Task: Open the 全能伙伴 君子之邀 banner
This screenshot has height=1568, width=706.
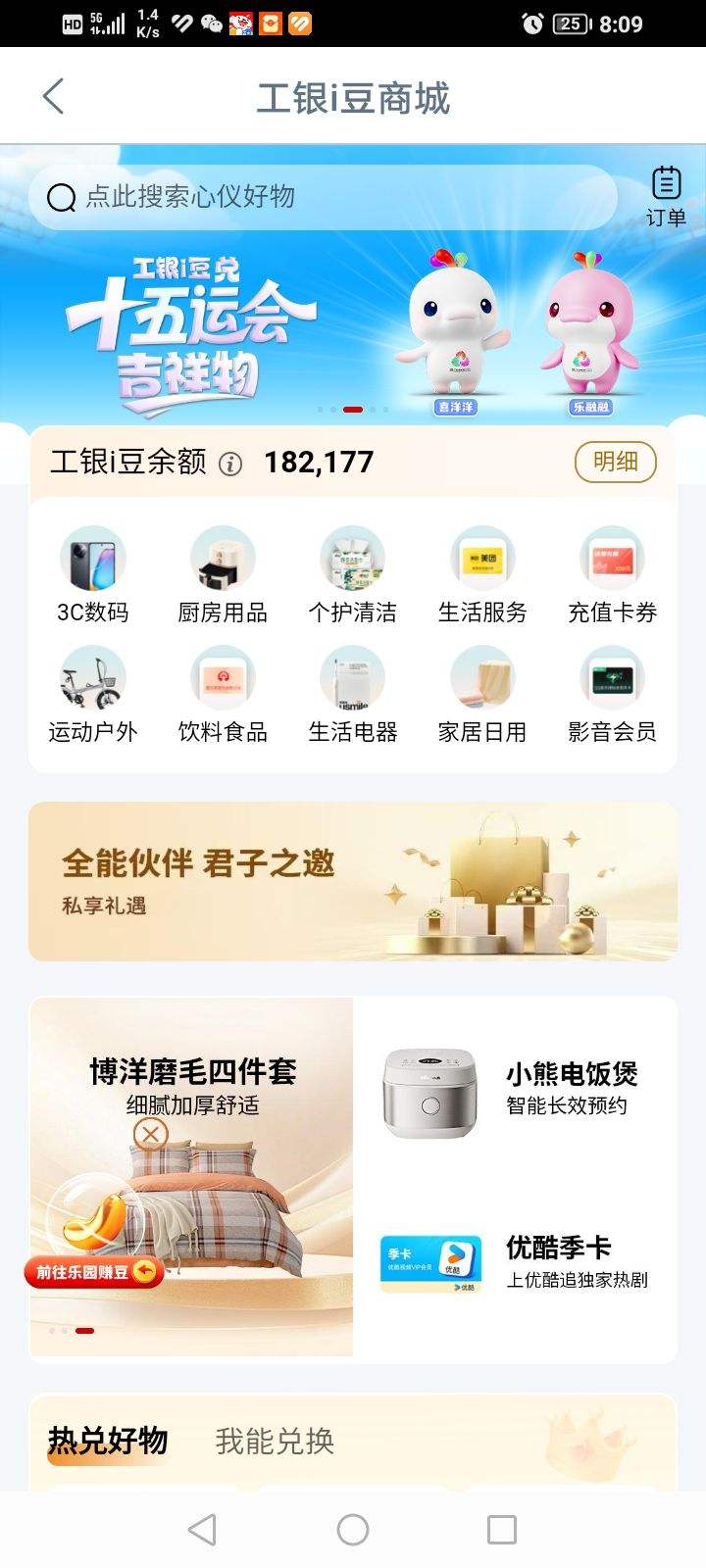Action: coord(353,881)
